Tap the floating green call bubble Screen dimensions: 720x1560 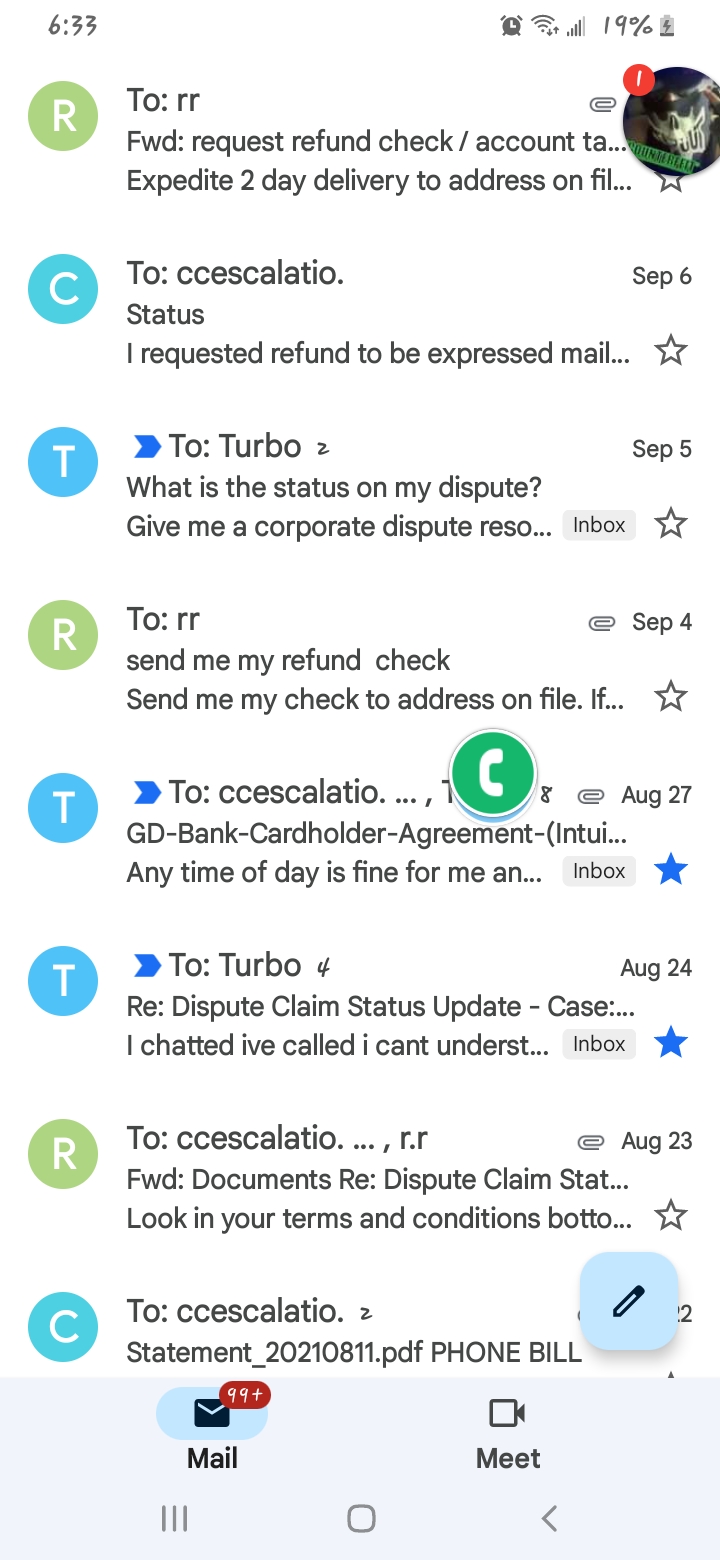[x=493, y=773]
